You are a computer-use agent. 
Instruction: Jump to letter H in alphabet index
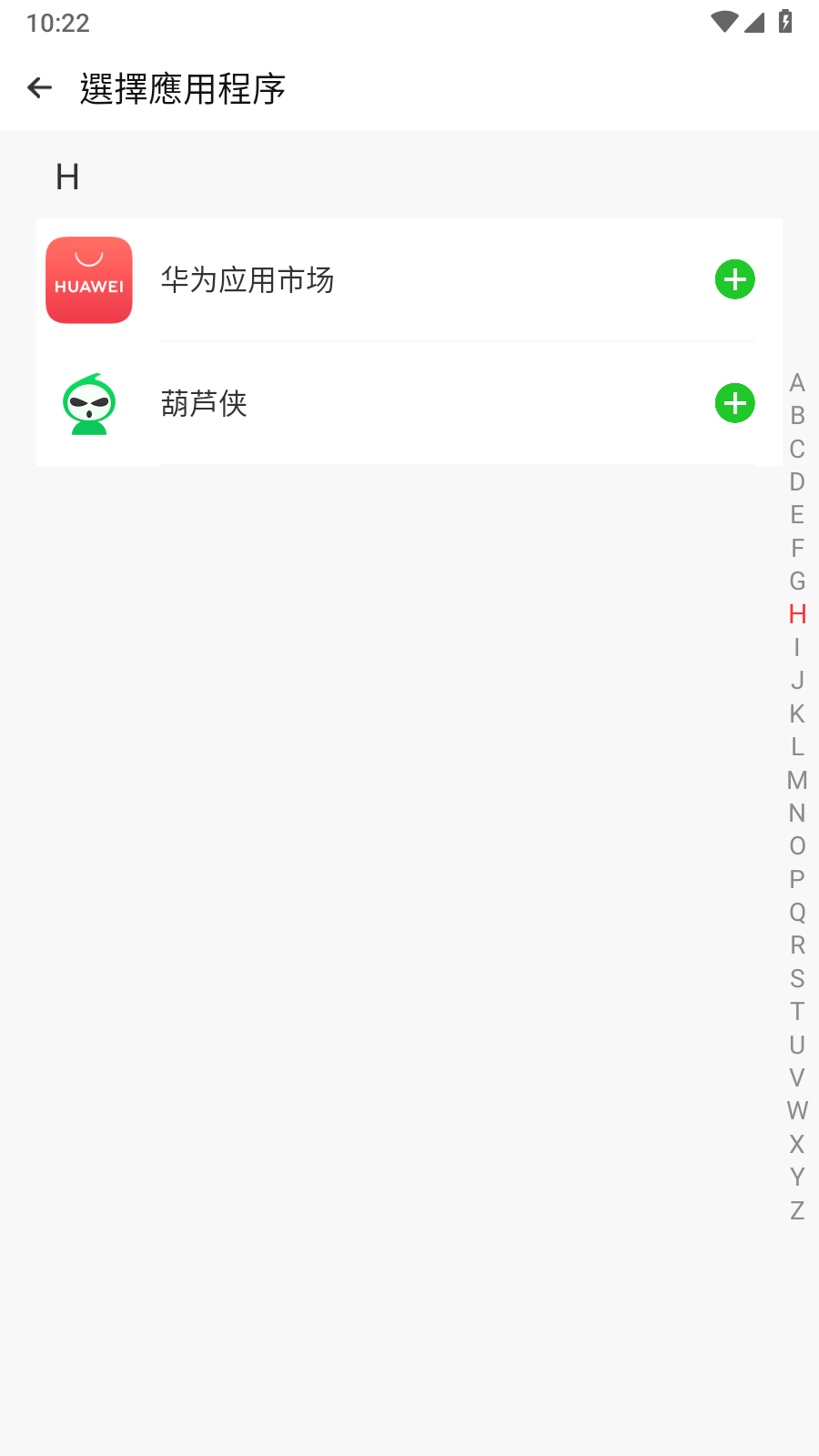point(797,615)
